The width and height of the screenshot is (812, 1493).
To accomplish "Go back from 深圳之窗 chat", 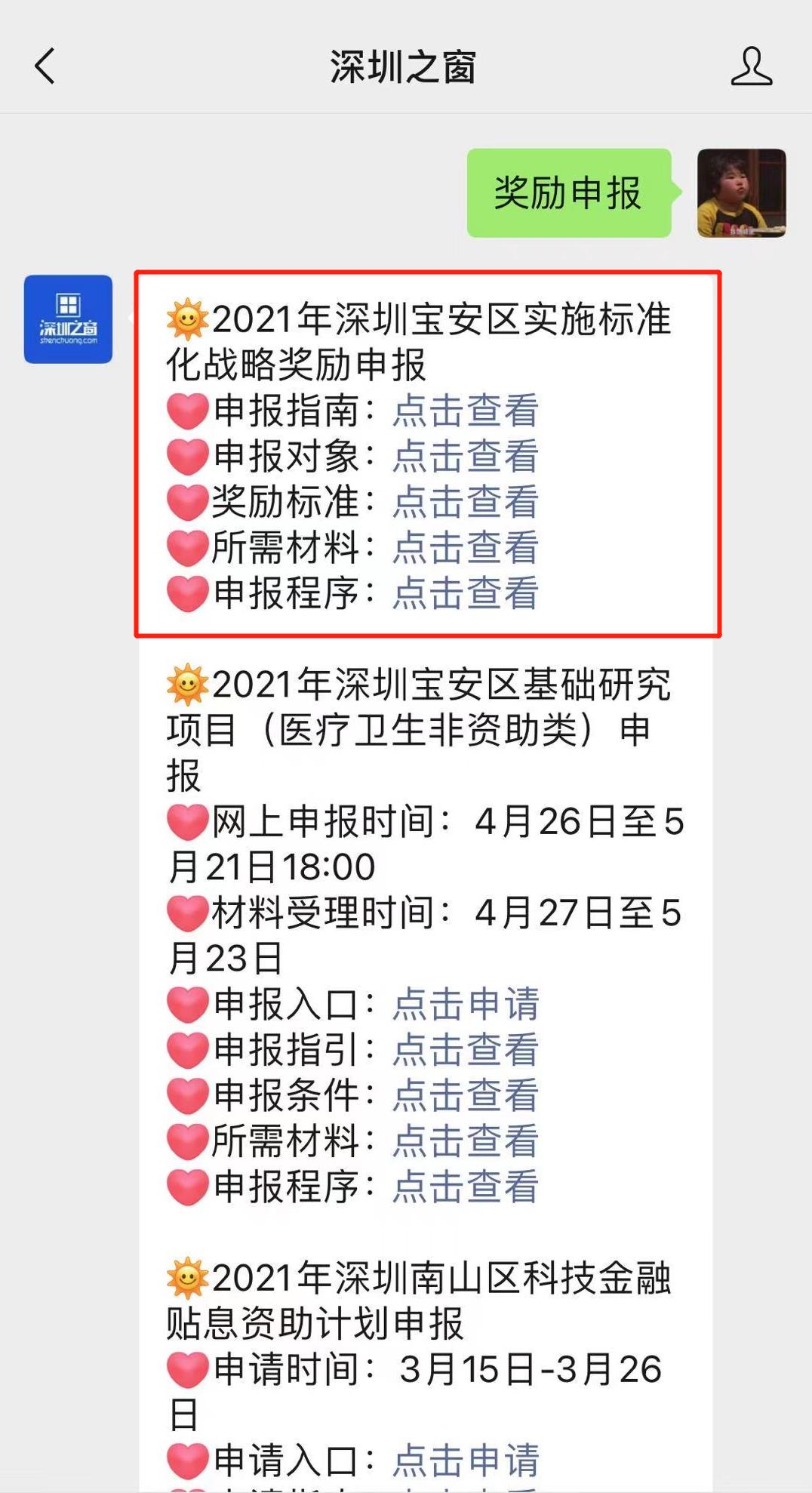I will 45,66.
